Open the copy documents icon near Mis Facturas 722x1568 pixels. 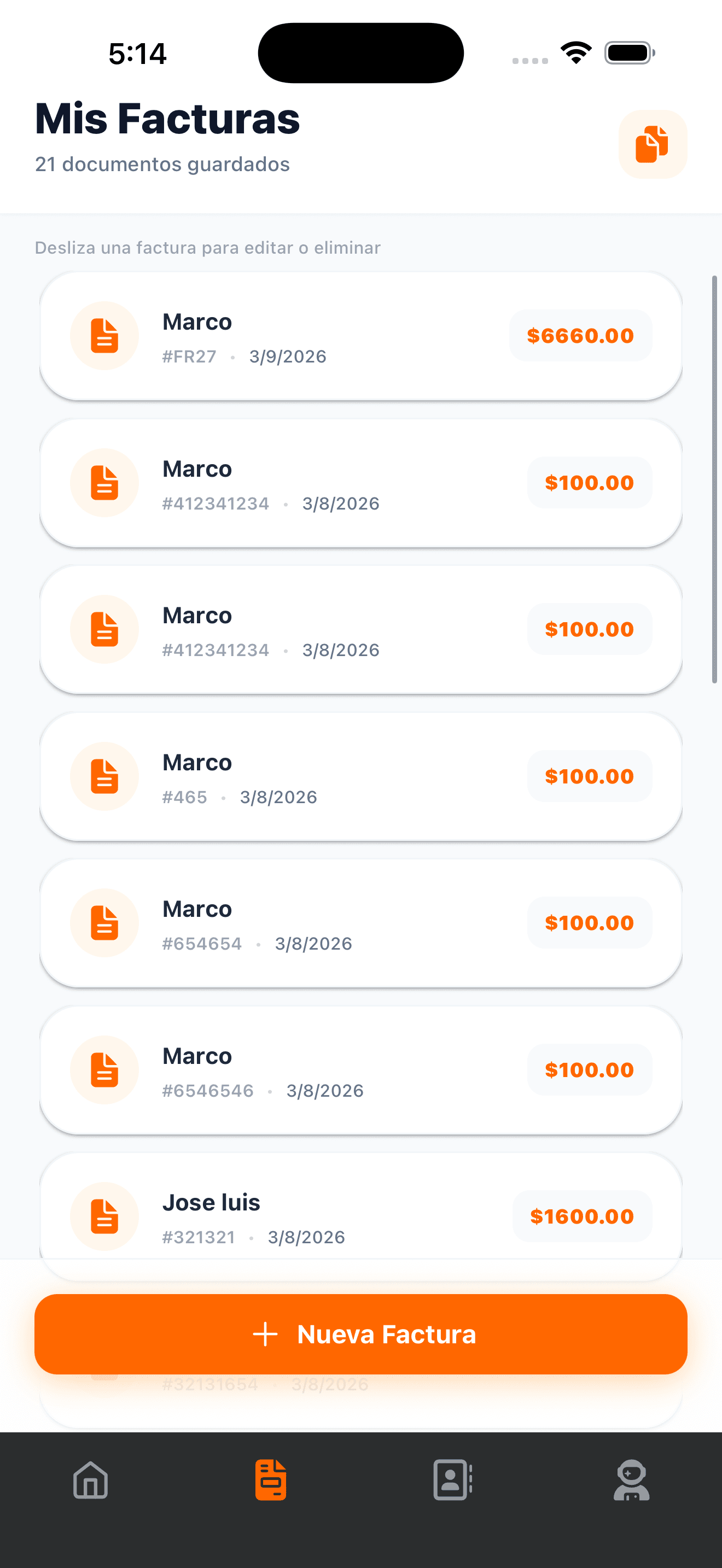coord(651,144)
